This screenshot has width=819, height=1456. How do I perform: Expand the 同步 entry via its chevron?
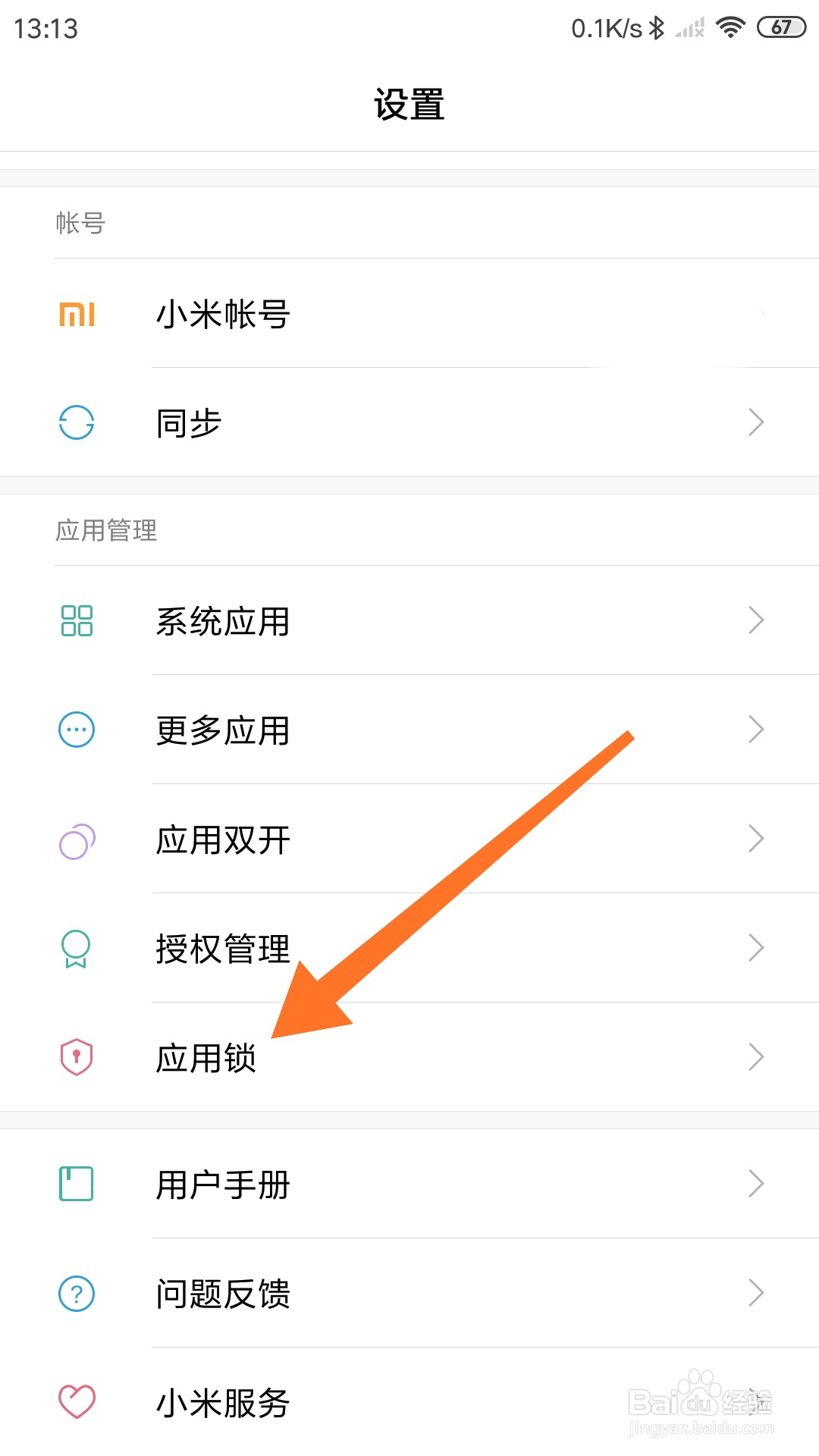coord(755,423)
